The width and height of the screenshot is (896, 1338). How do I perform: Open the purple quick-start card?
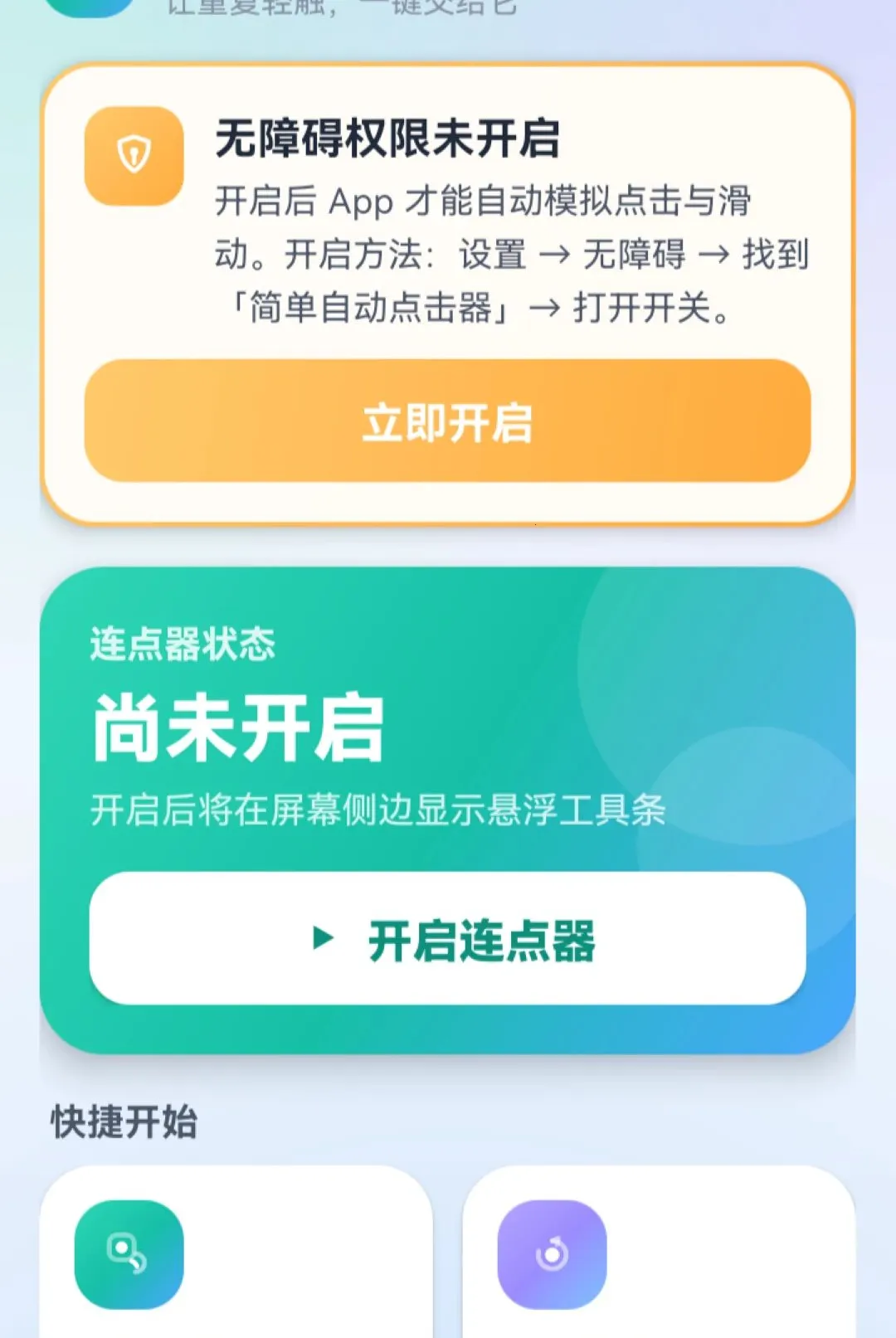659,1251
